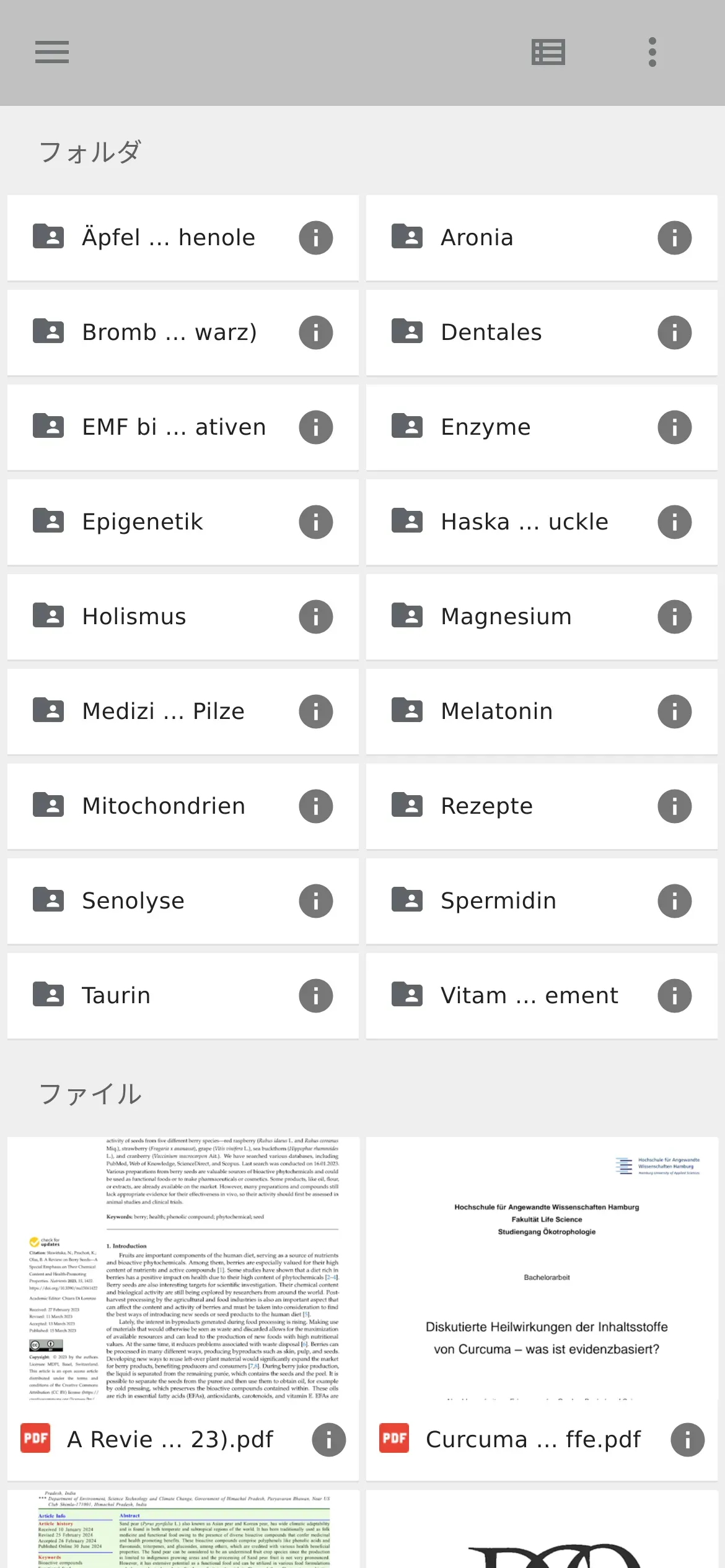This screenshot has height=1568, width=725.
Task: Switch to list view layout
Action: click(x=548, y=52)
